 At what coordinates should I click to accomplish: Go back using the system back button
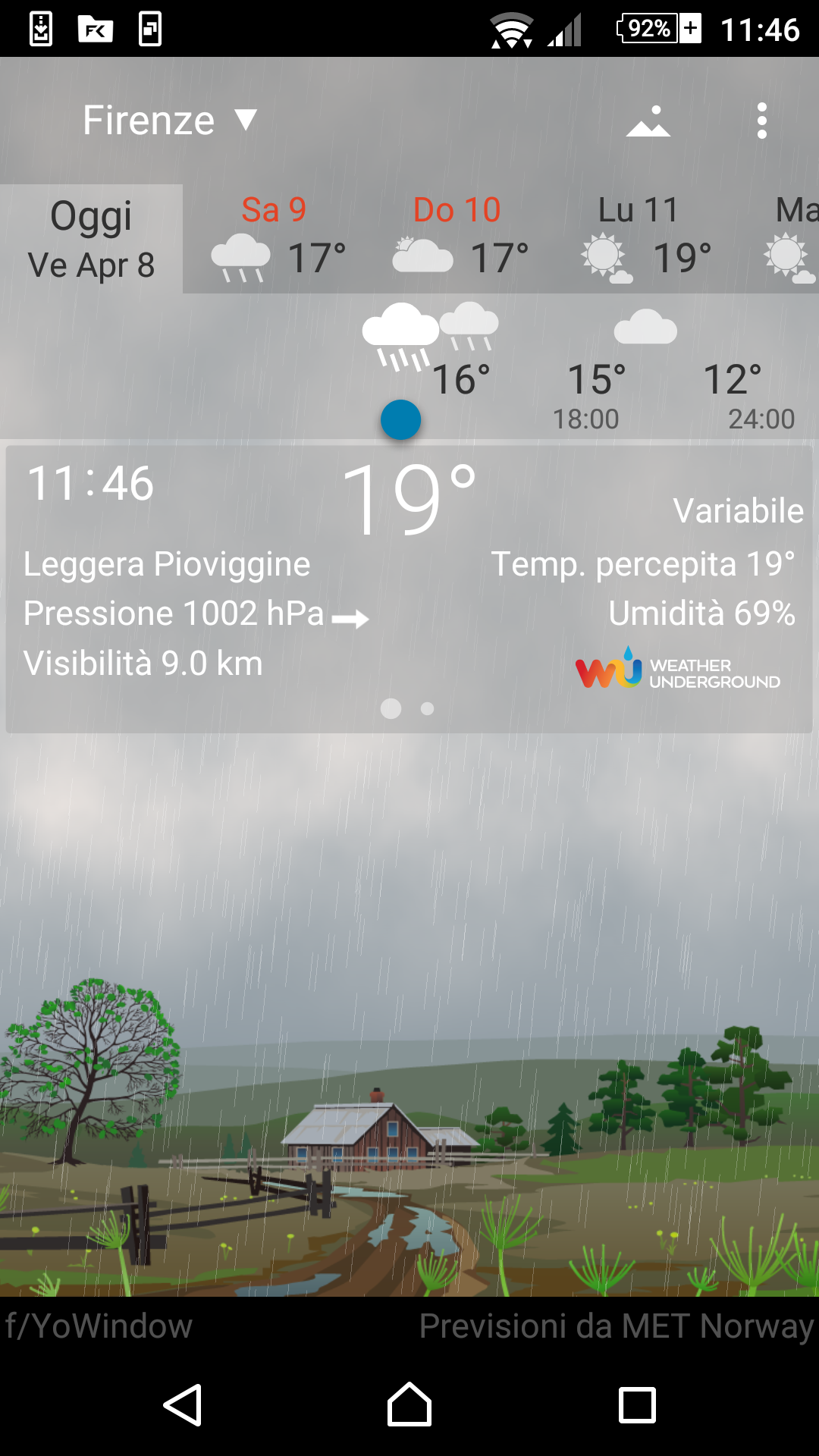(183, 1405)
